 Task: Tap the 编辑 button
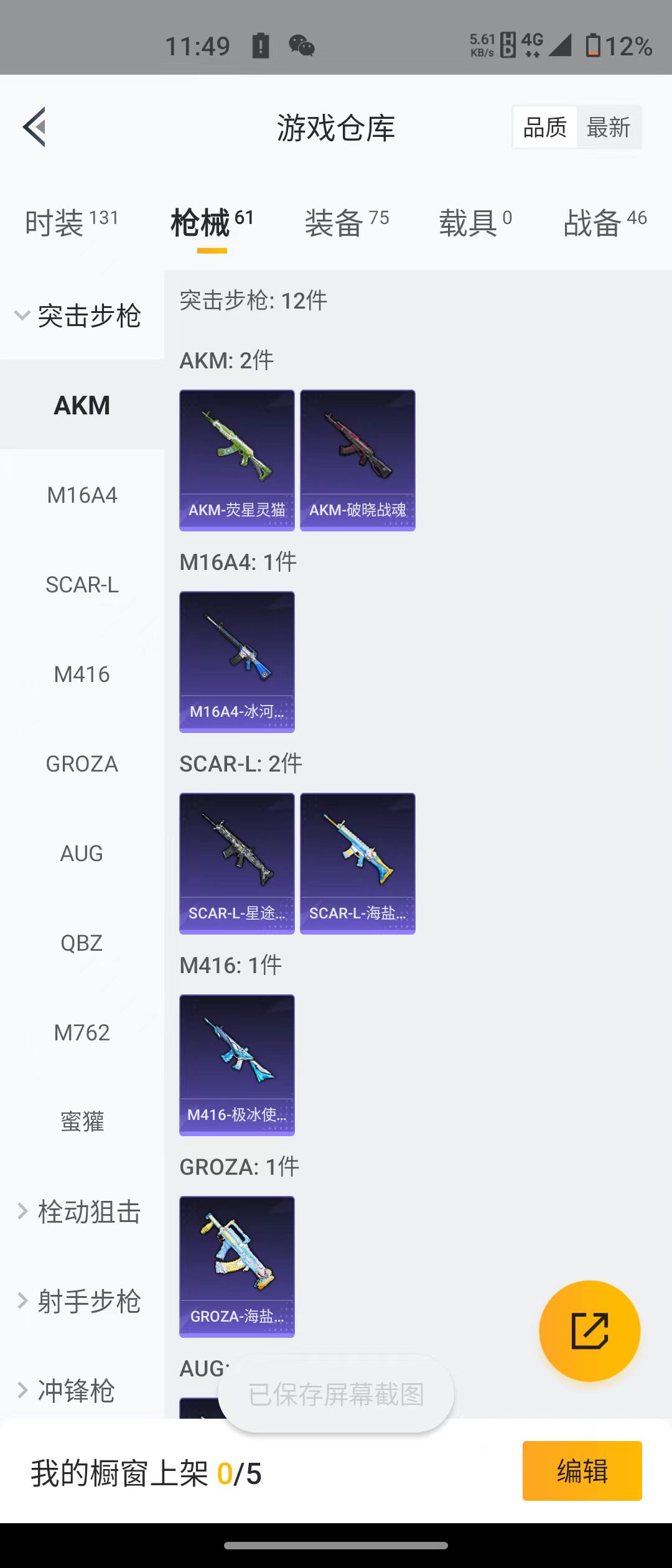coord(582,1471)
